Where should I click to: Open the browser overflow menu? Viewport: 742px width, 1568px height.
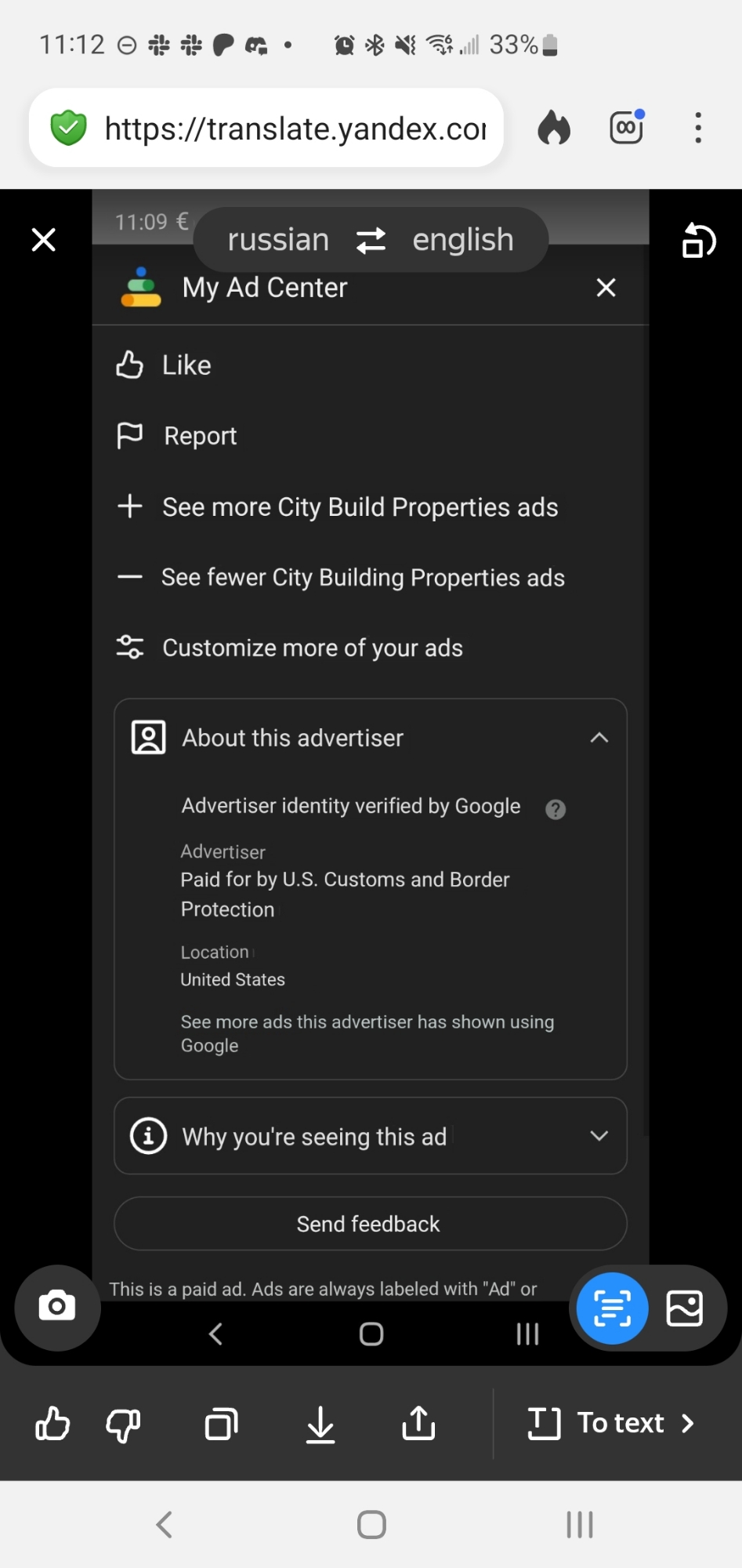(x=697, y=128)
